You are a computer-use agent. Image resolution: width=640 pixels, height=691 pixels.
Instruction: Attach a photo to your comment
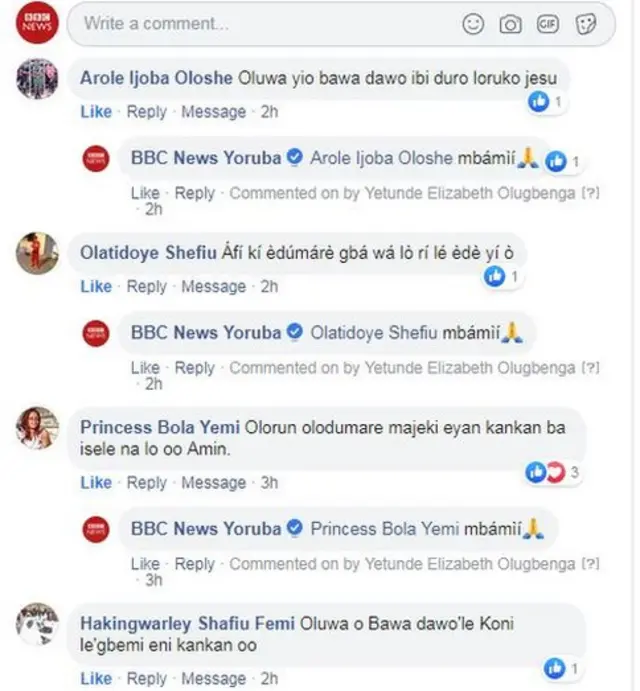click(x=511, y=23)
